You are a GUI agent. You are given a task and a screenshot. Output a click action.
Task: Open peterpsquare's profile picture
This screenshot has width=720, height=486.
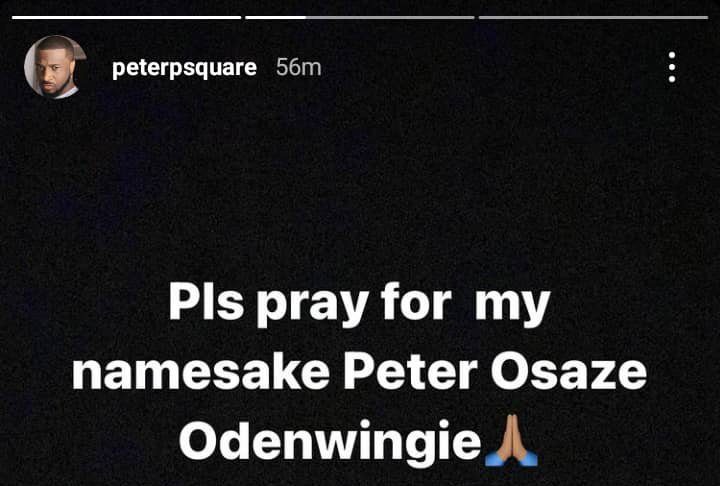click(x=55, y=67)
